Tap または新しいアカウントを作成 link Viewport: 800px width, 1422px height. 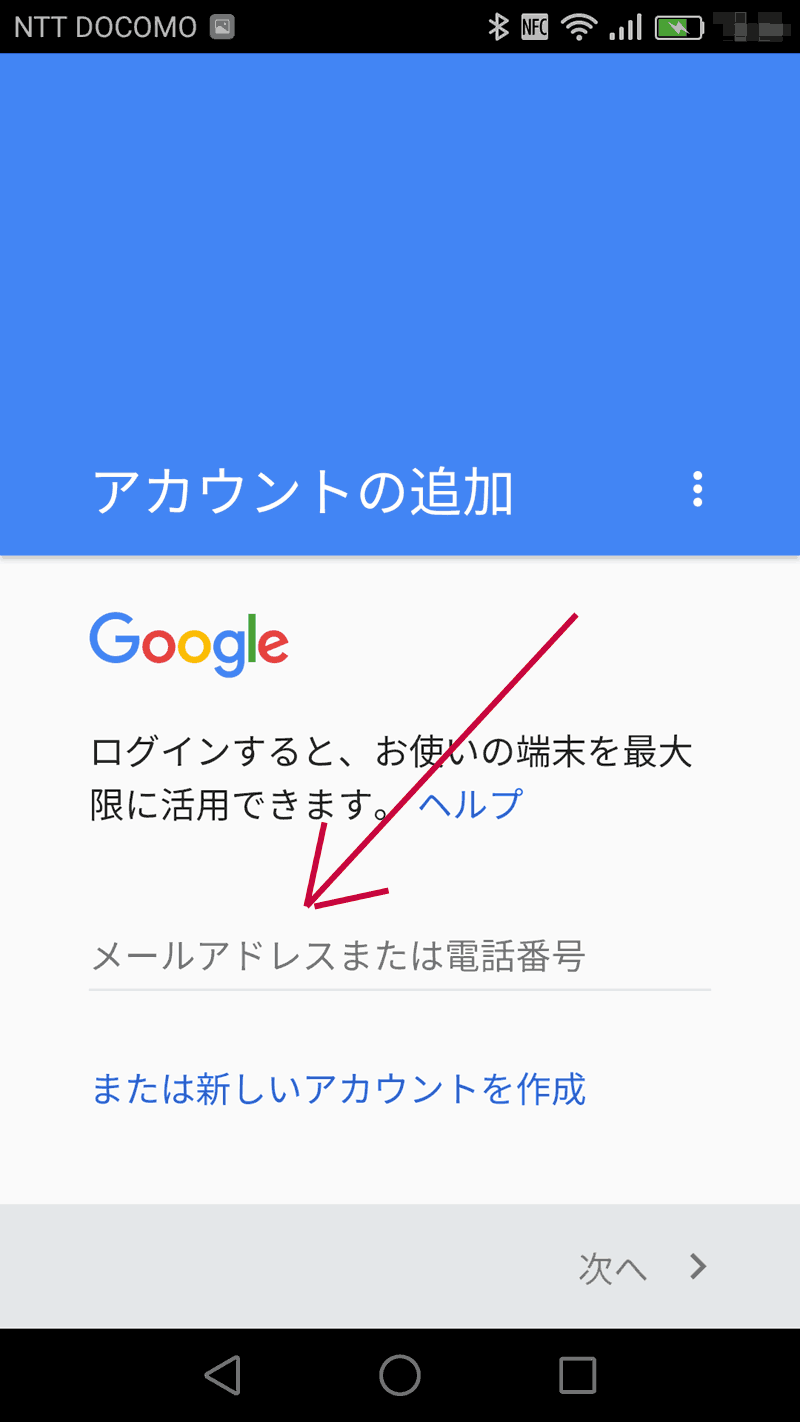click(338, 1089)
